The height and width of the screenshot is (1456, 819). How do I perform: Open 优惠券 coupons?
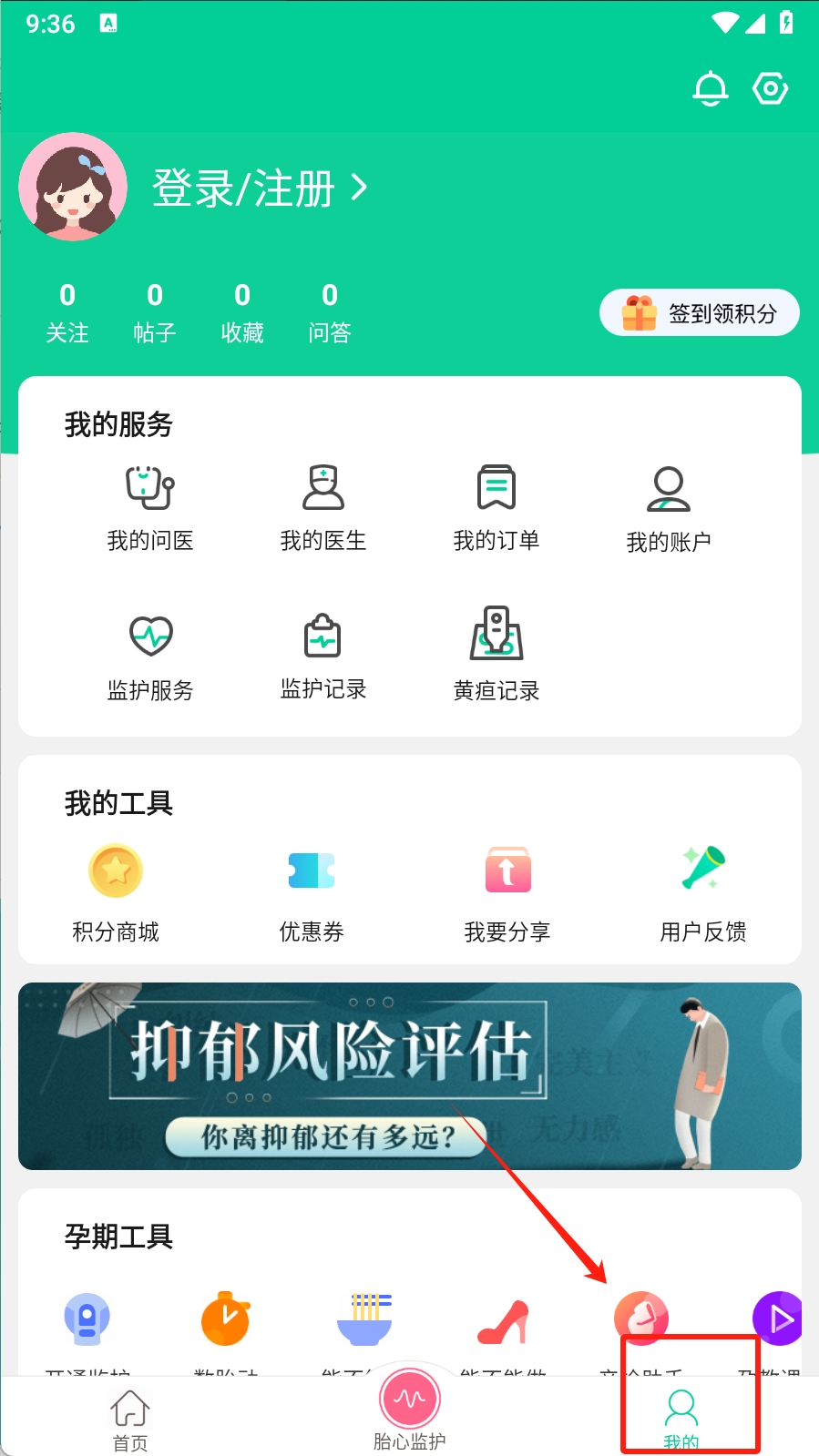click(x=312, y=891)
